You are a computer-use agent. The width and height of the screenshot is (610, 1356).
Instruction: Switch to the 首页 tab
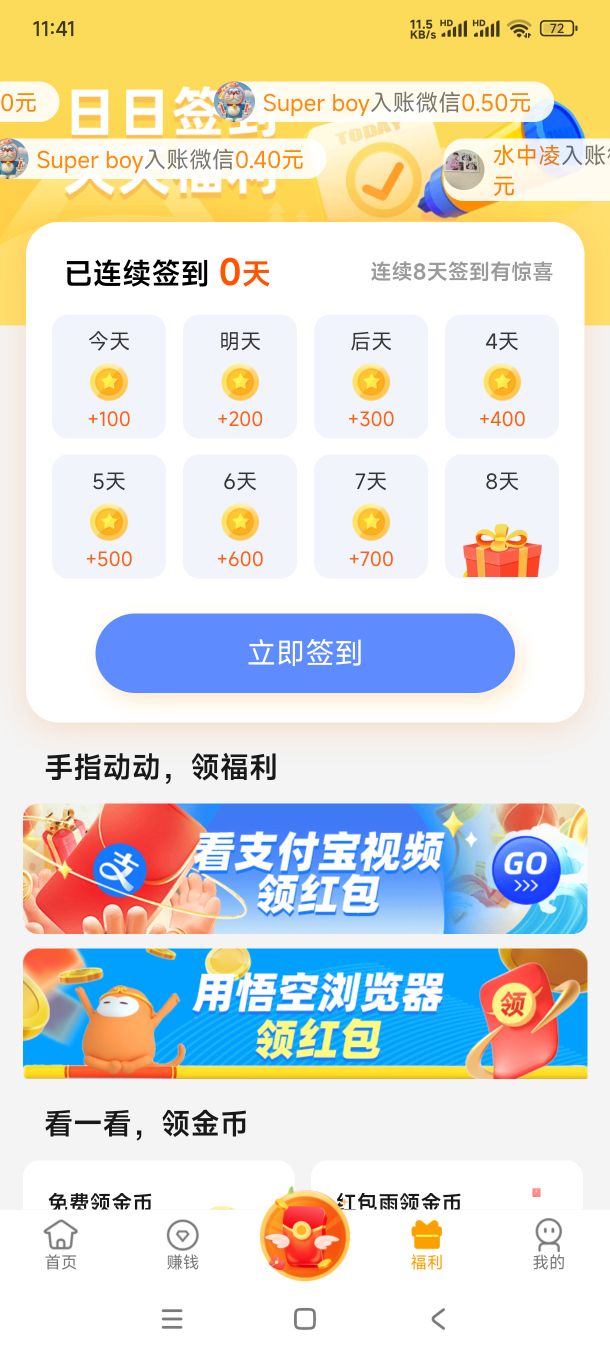click(61, 1245)
